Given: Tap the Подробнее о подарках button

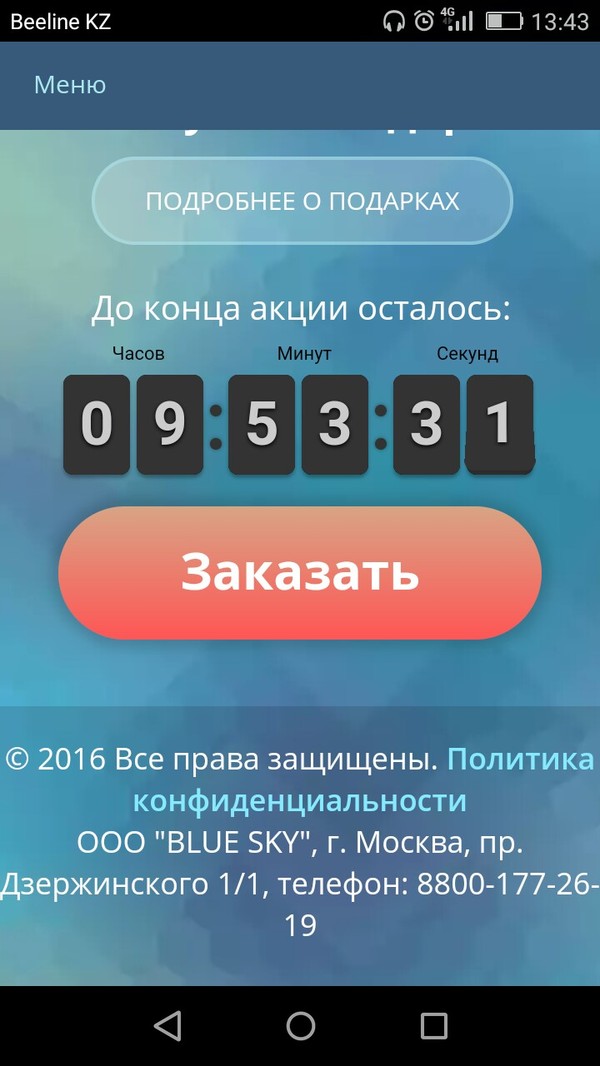Looking at the screenshot, I should click(302, 201).
